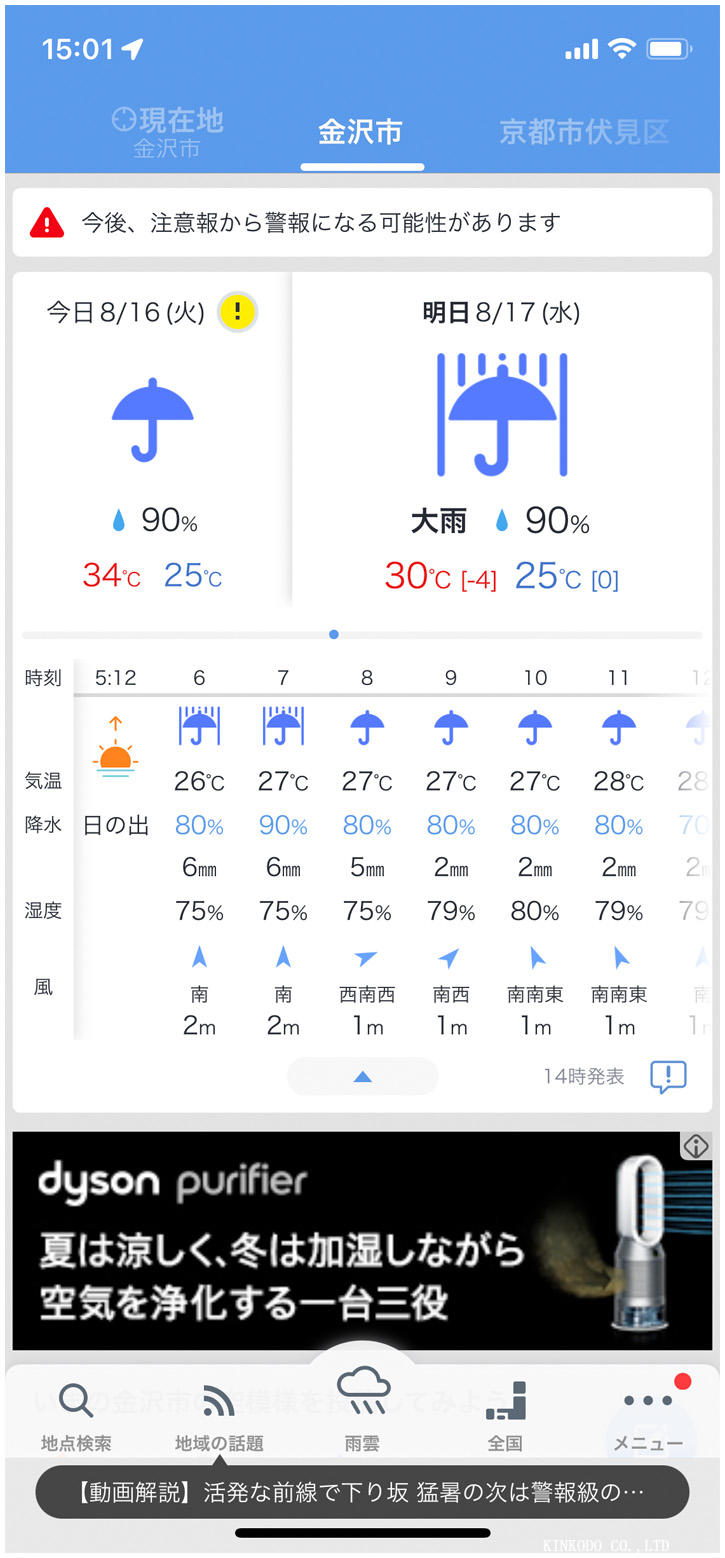Collapse the hourly forecast with the up arrow
Viewport: 725px width, 1558px height.
[x=362, y=1076]
